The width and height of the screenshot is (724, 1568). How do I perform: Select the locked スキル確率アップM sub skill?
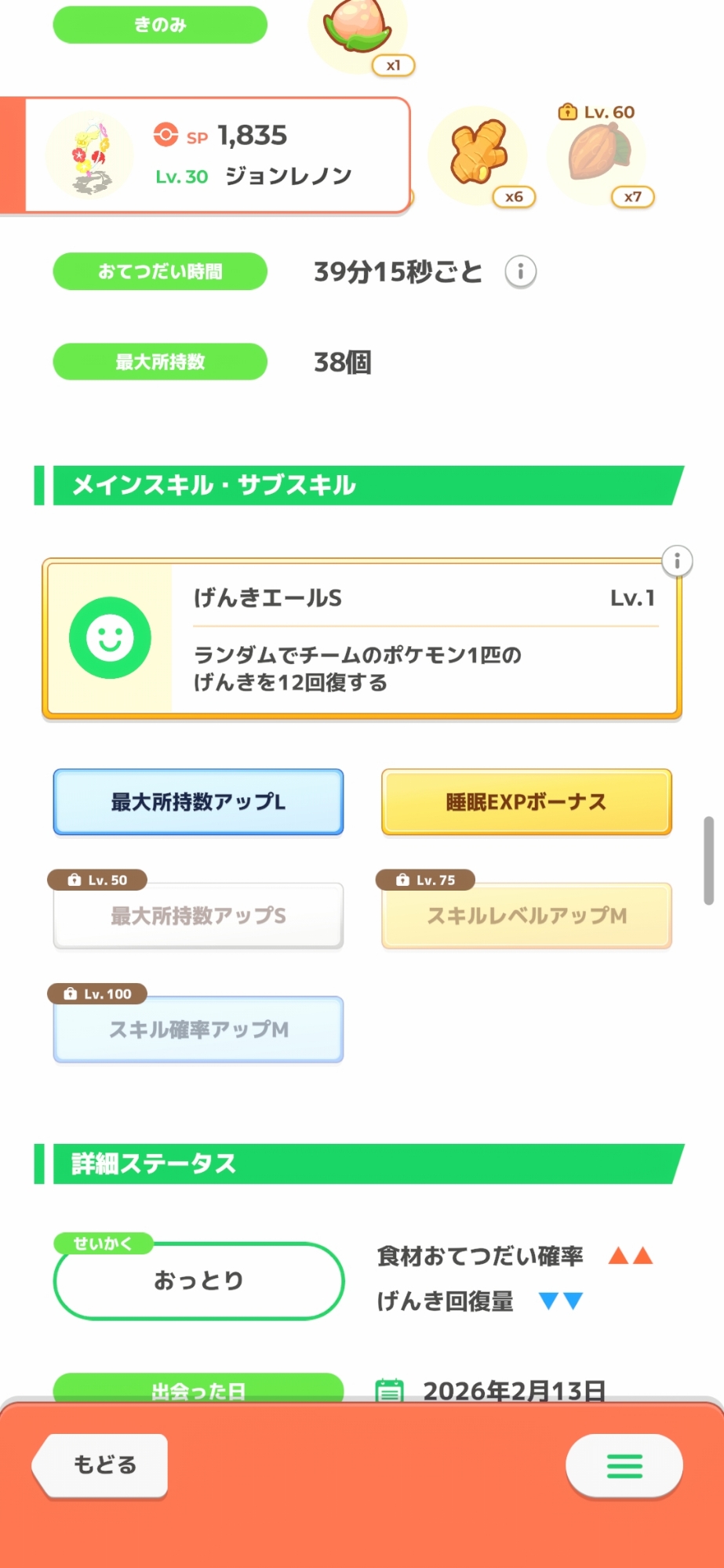[x=198, y=1029]
